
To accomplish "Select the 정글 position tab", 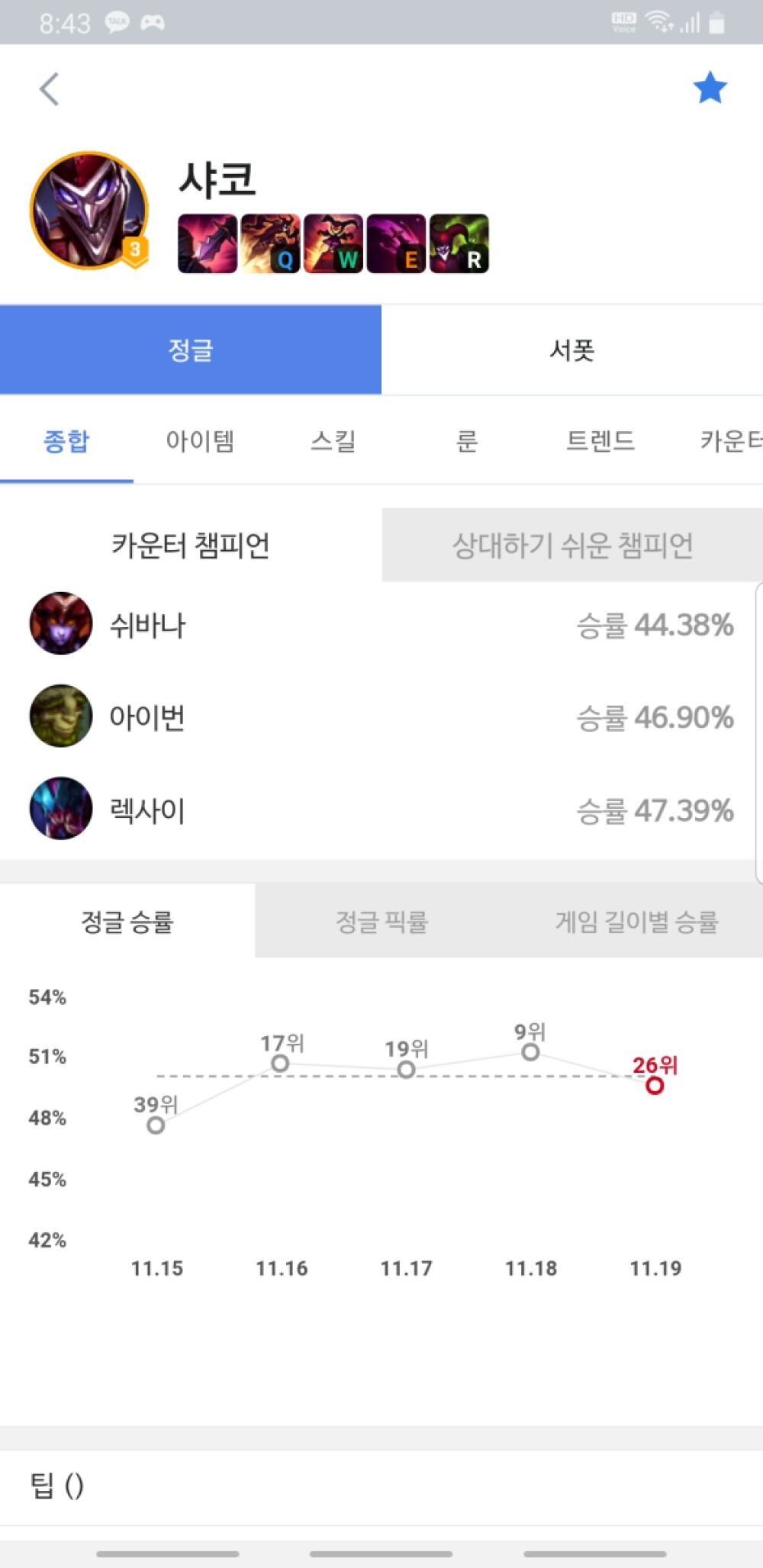I will (191, 349).
